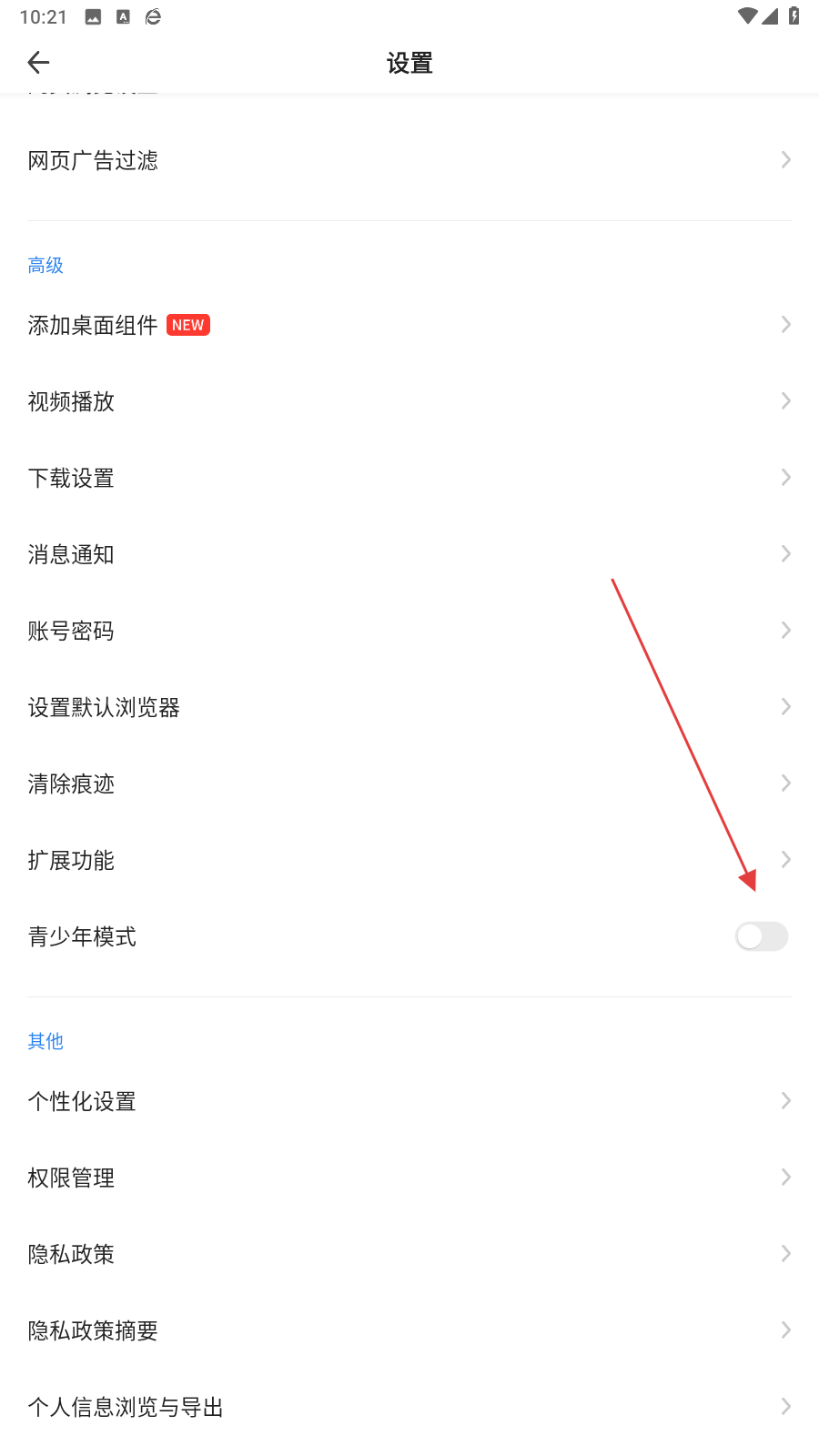819x1456 pixels.
Task: View the 隐私政策 row
Action: 409,1254
